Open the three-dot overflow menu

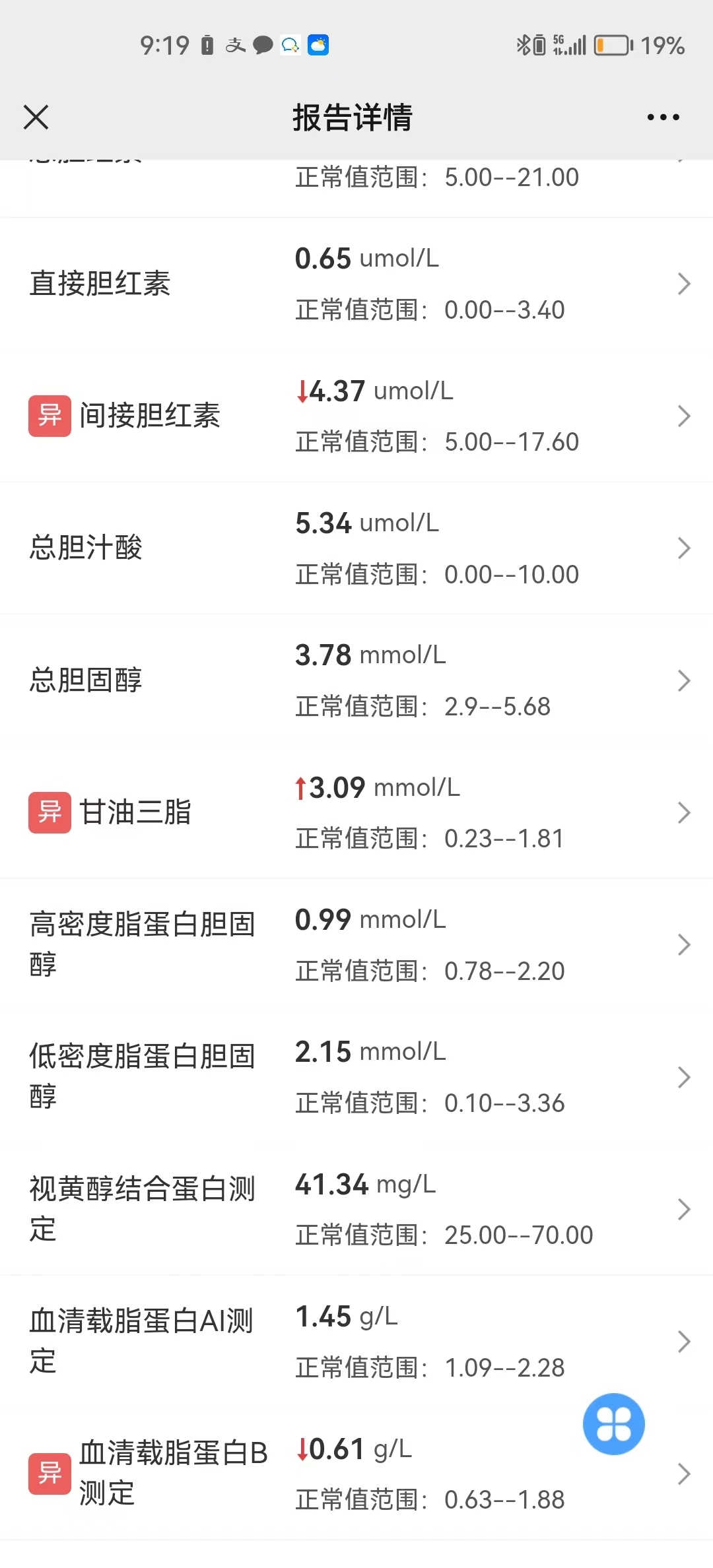(663, 117)
